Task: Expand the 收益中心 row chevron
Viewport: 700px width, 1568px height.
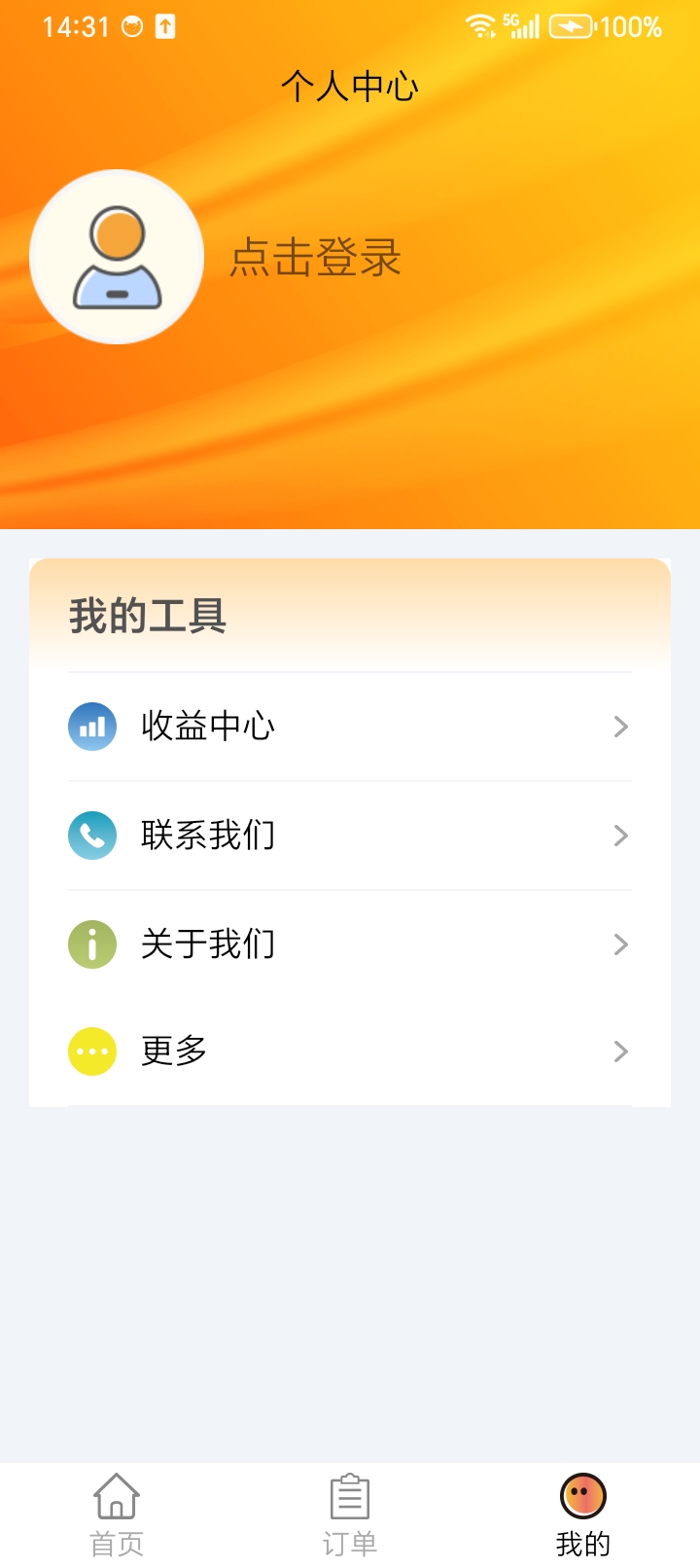Action: (x=620, y=727)
